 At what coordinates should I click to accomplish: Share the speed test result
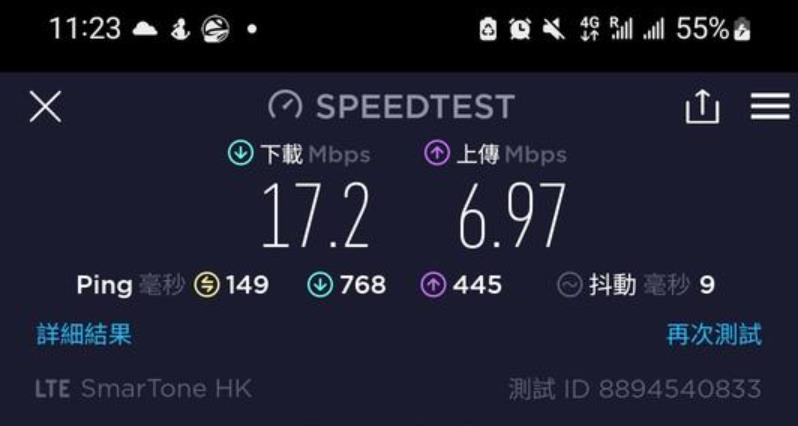[x=702, y=107]
